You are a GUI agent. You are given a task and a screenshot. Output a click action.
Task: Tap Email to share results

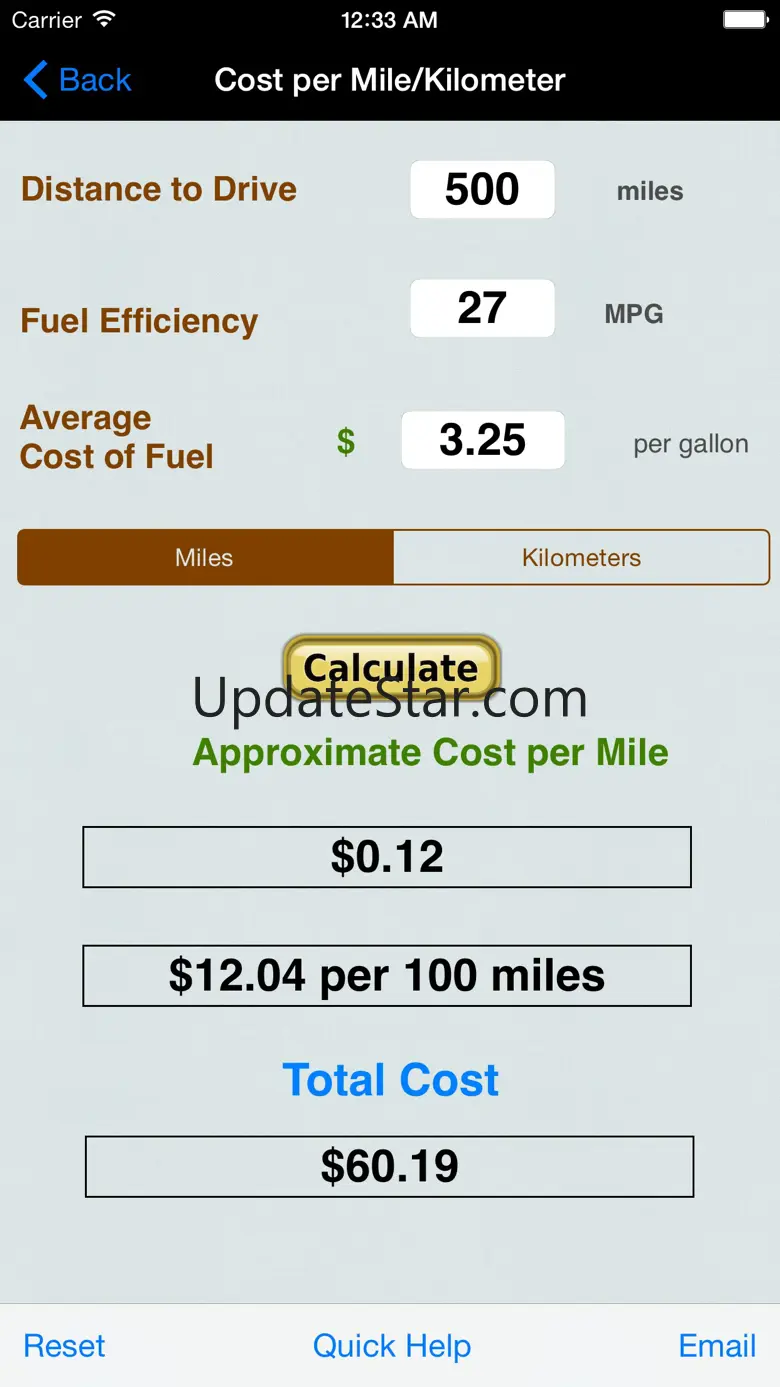717,1345
